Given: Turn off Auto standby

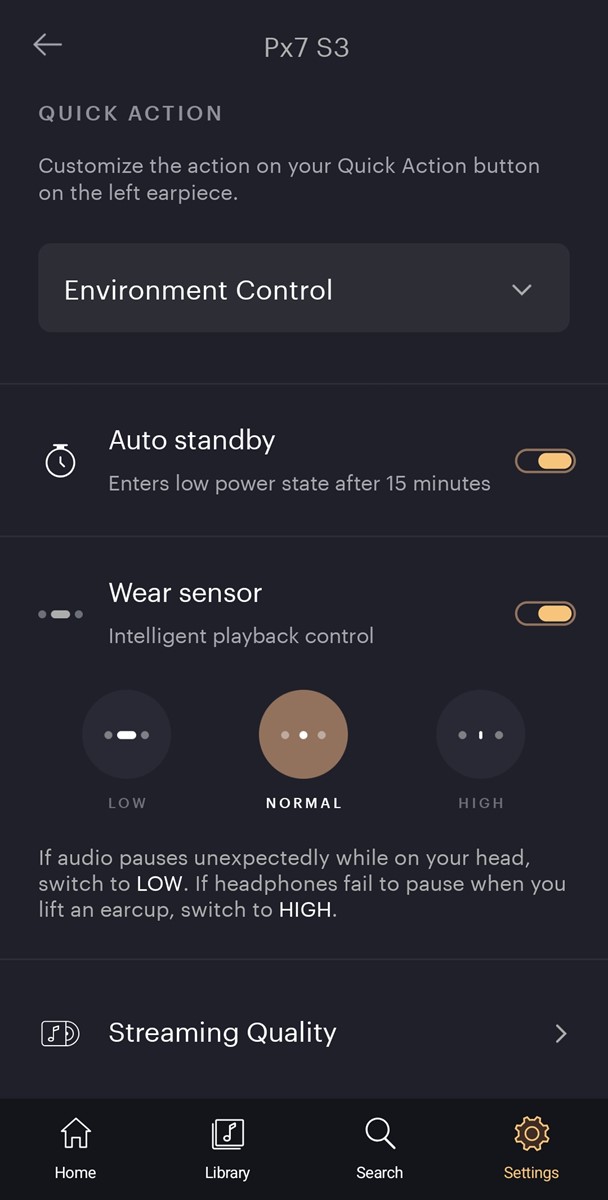Looking at the screenshot, I should click(545, 461).
